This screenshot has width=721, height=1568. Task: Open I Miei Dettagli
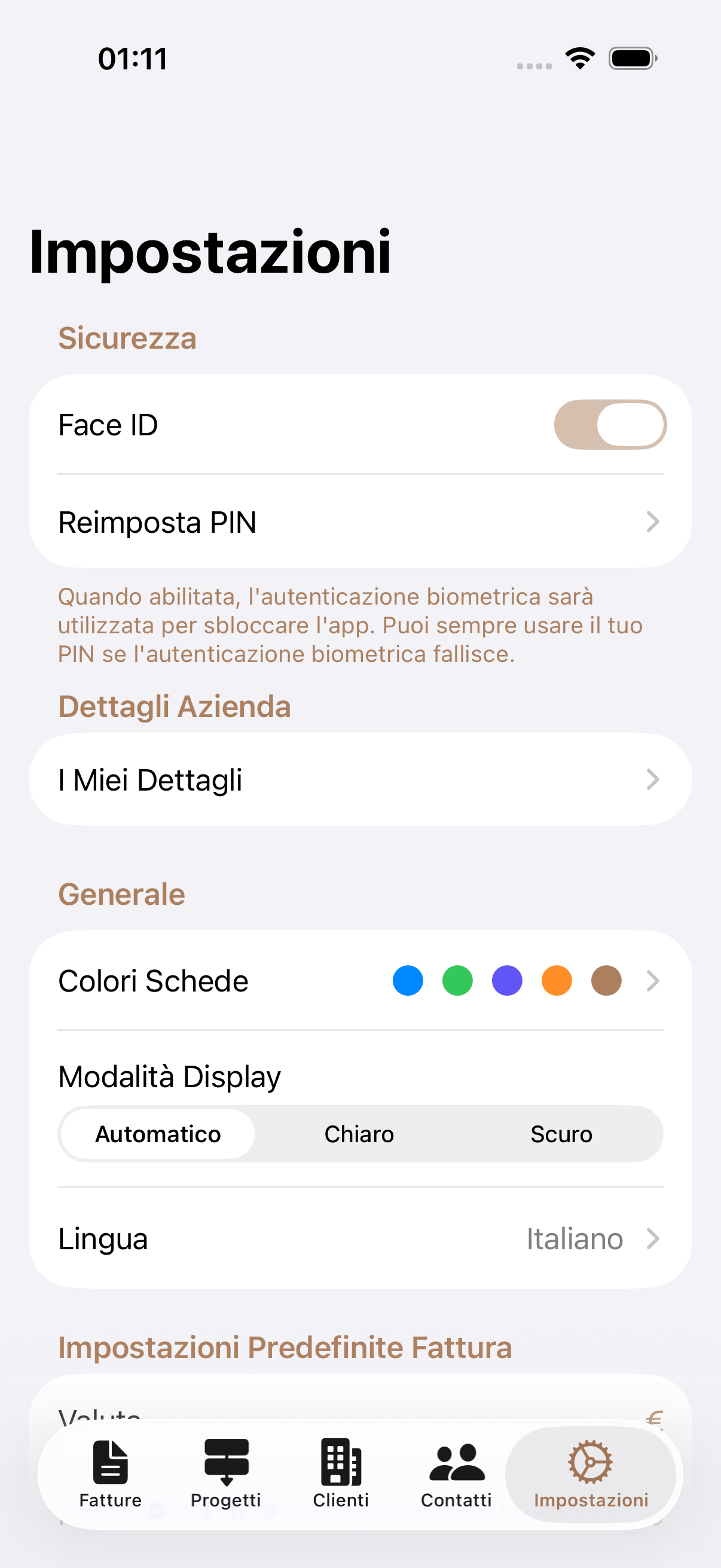(x=360, y=780)
